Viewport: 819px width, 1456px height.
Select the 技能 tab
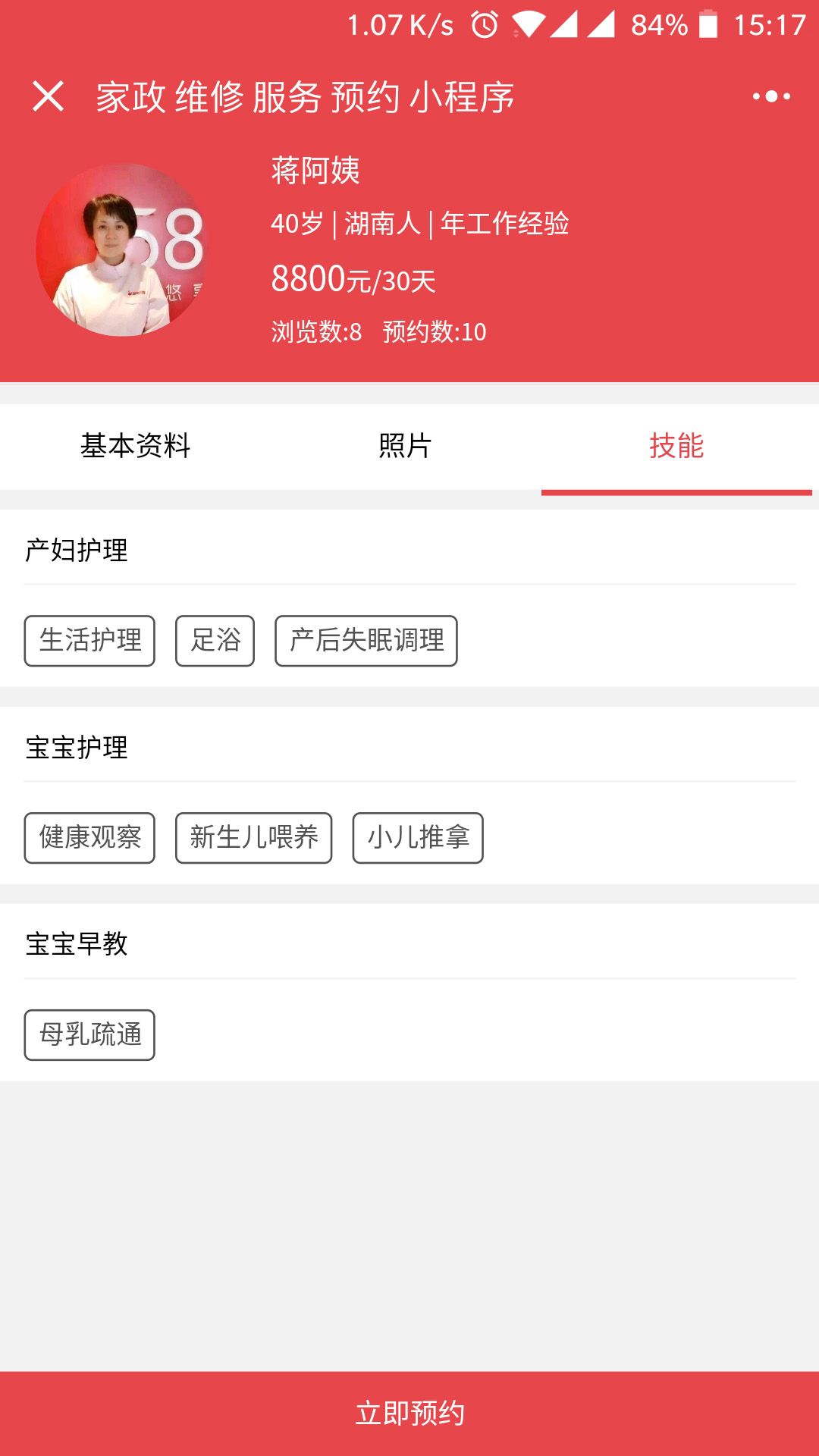(676, 446)
